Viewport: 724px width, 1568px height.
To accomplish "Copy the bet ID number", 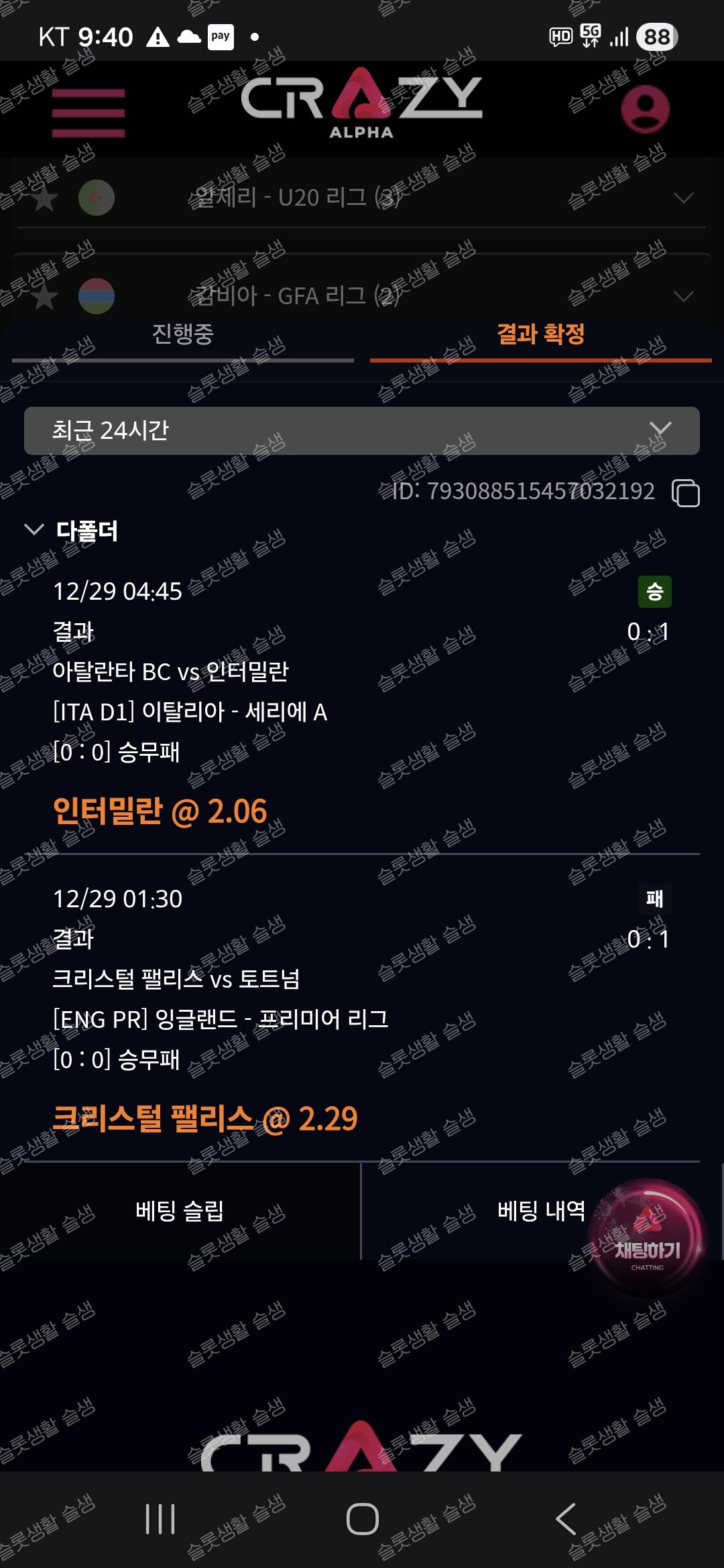I will [685, 493].
